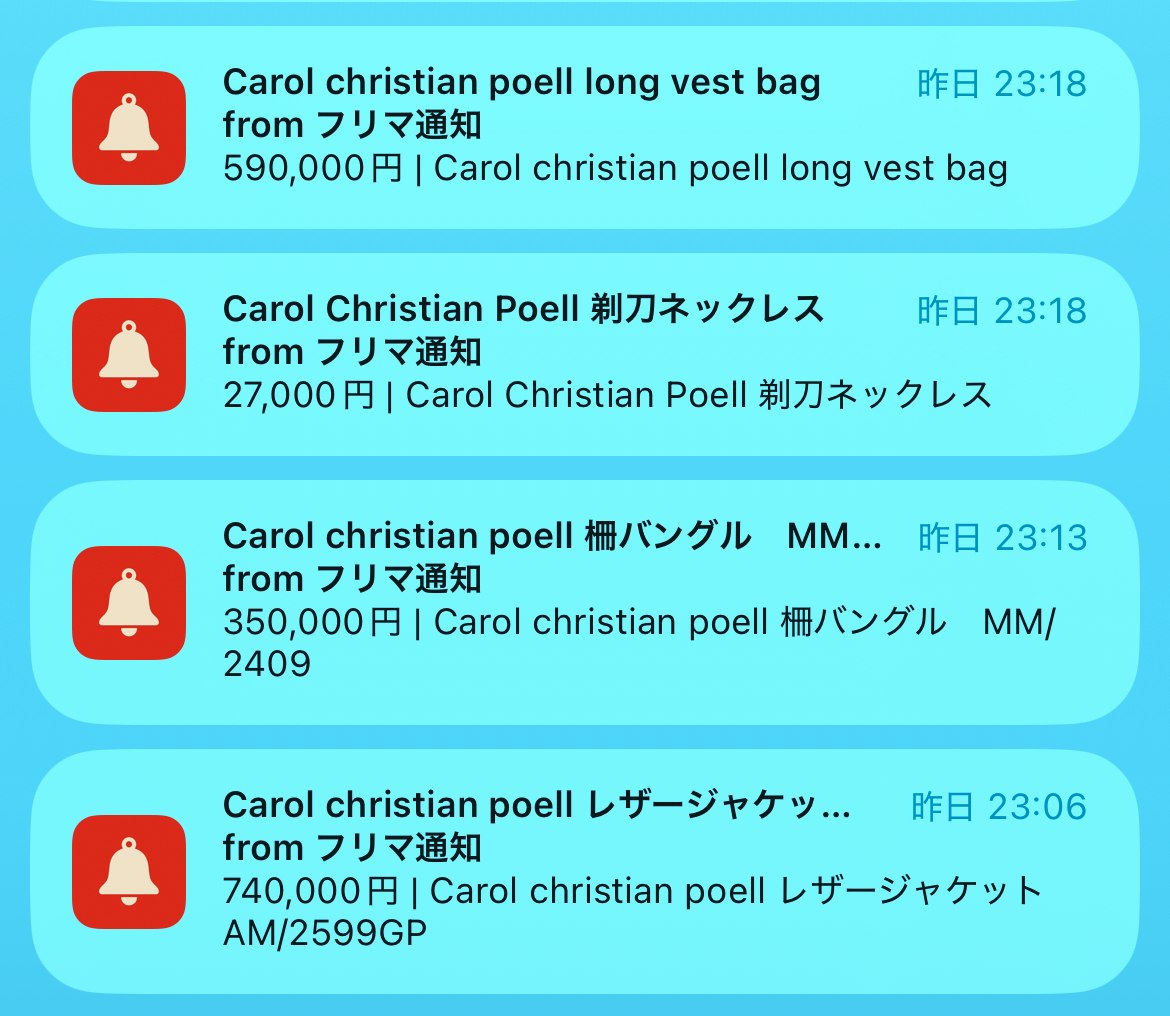
Task: Open the long vest bag notification
Action: (585, 127)
